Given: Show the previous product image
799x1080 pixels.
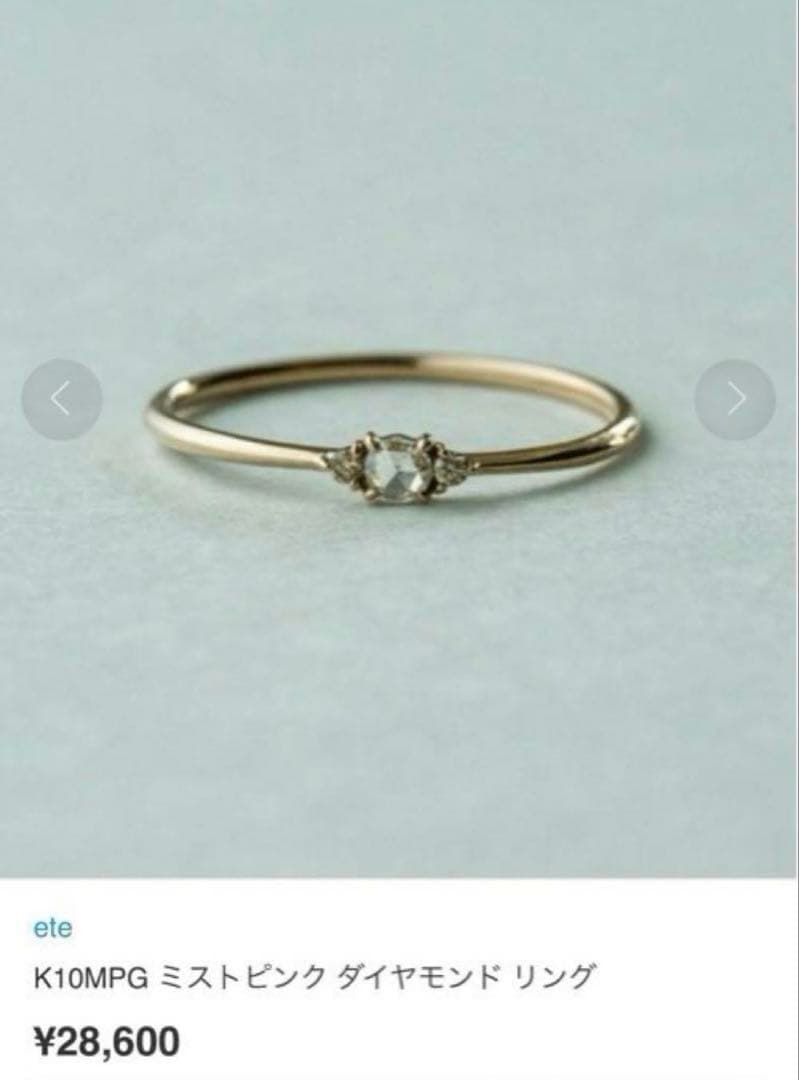Looking at the screenshot, I should [61, 400].
